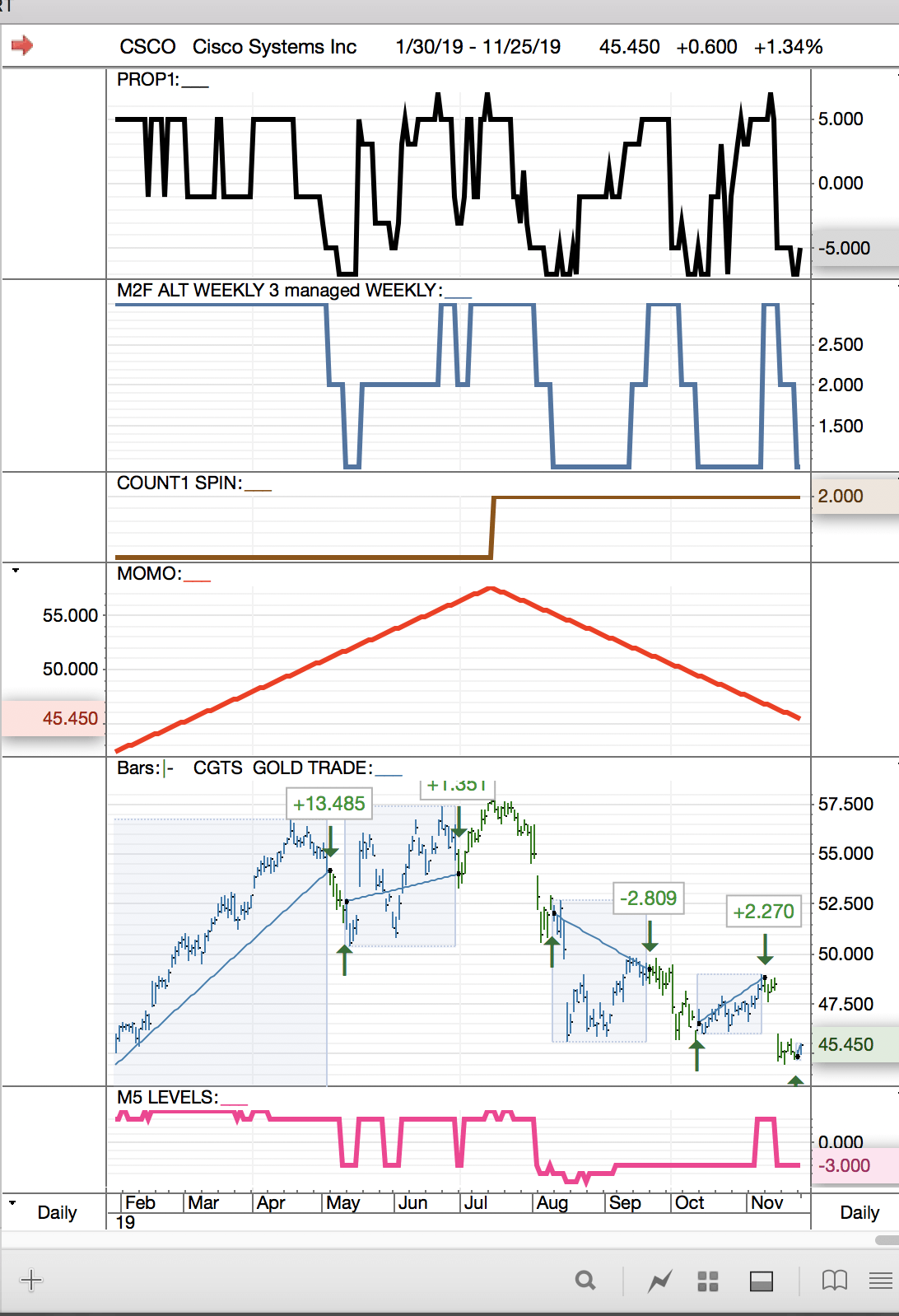Tap the CSCO ticker symbol
Screen dimensions: 899x1316
coord(147,47)
